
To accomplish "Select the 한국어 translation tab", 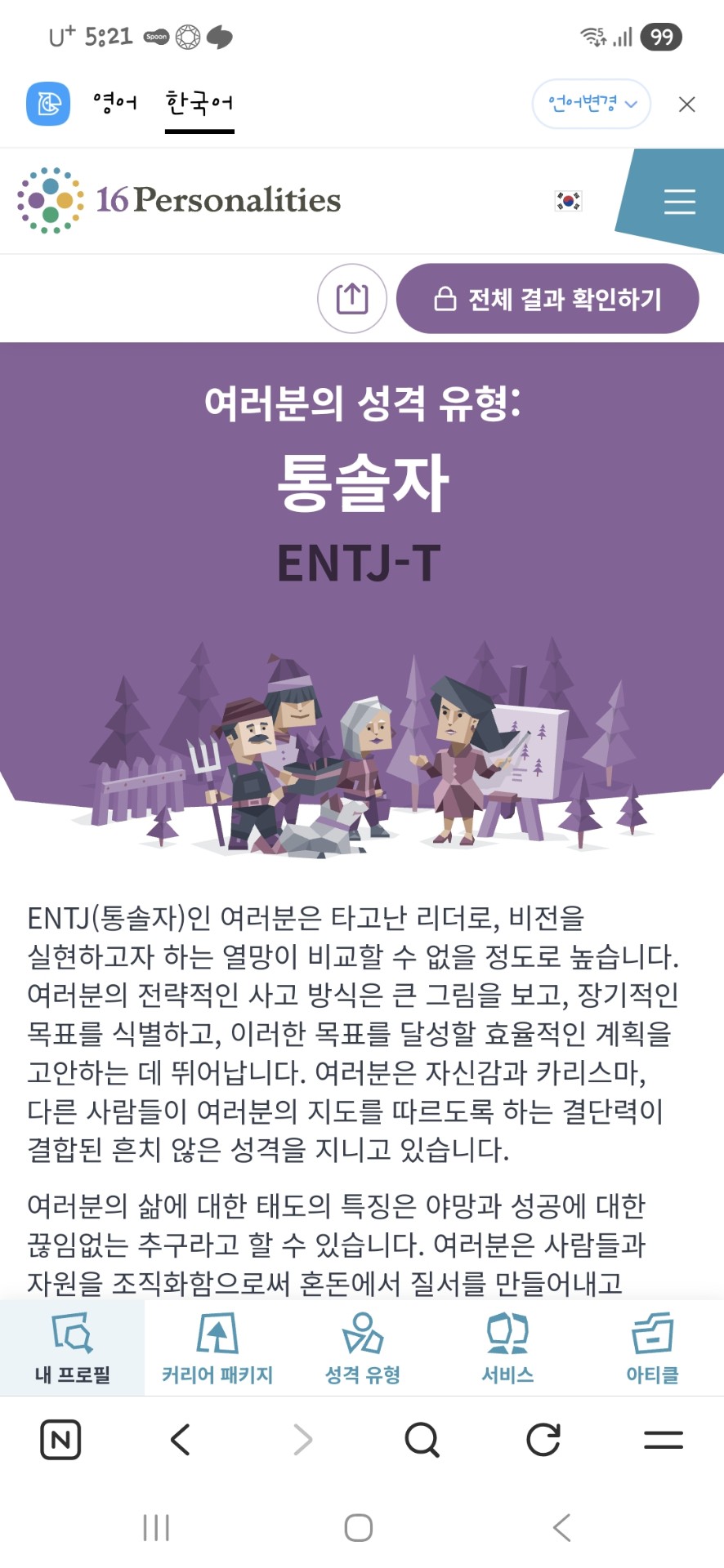I will (199, 103).
